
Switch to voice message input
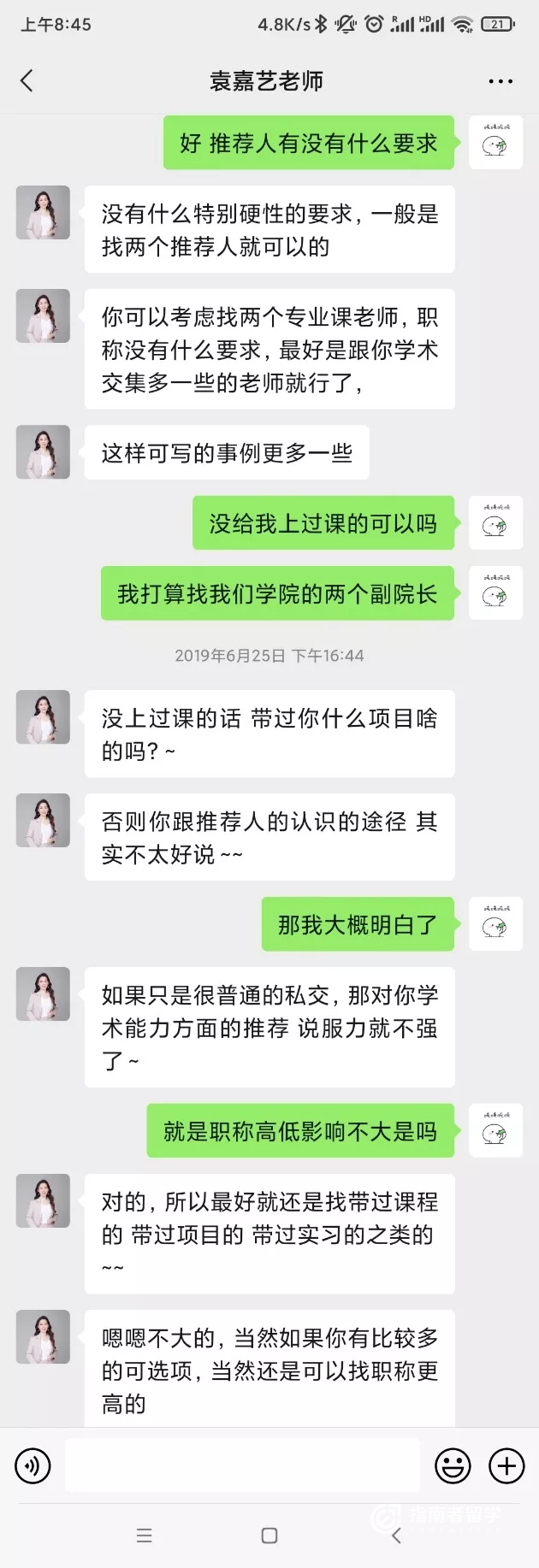click(33, 1466)
